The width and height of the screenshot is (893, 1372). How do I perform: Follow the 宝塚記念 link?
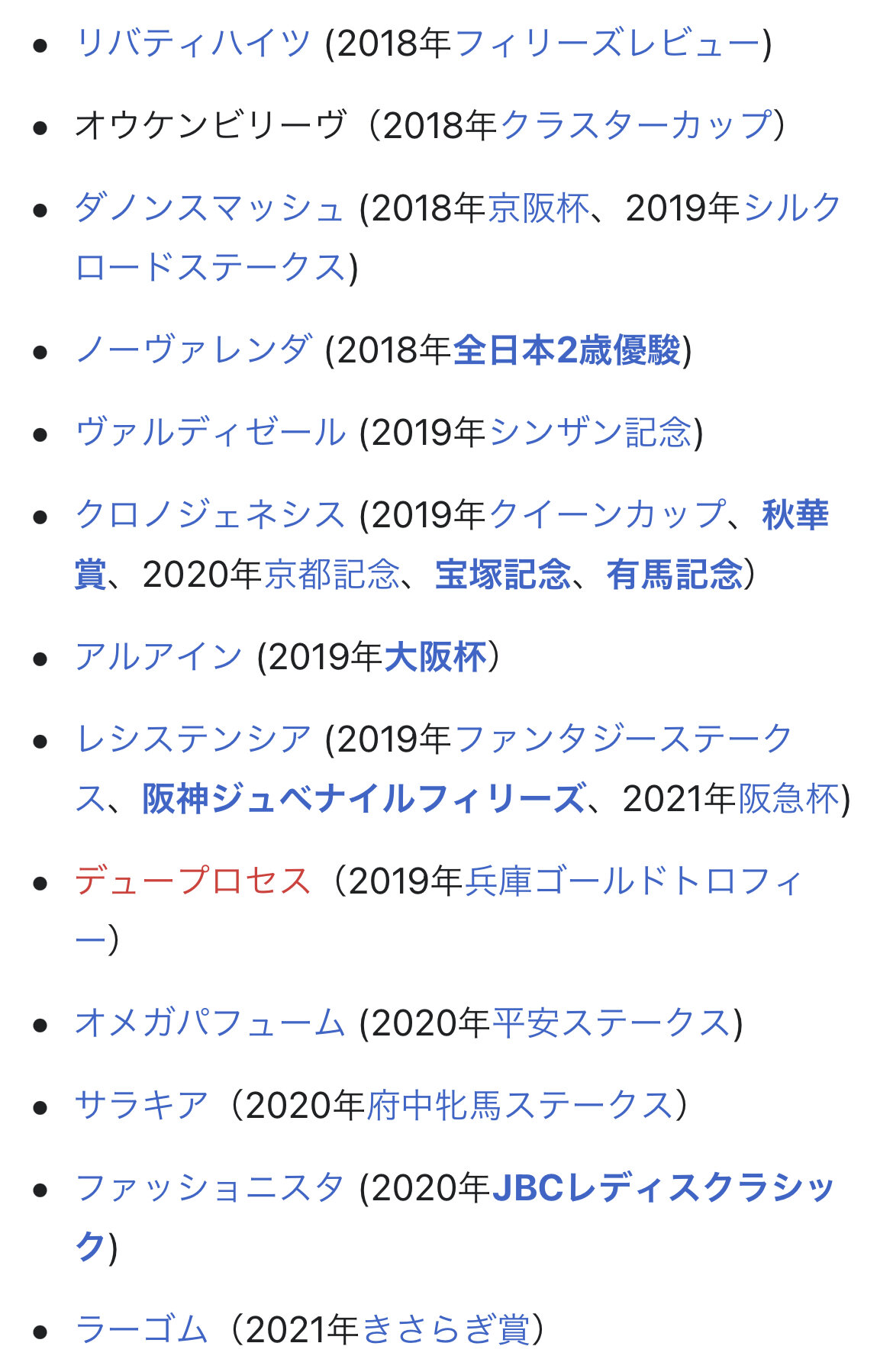pos(503,575)
